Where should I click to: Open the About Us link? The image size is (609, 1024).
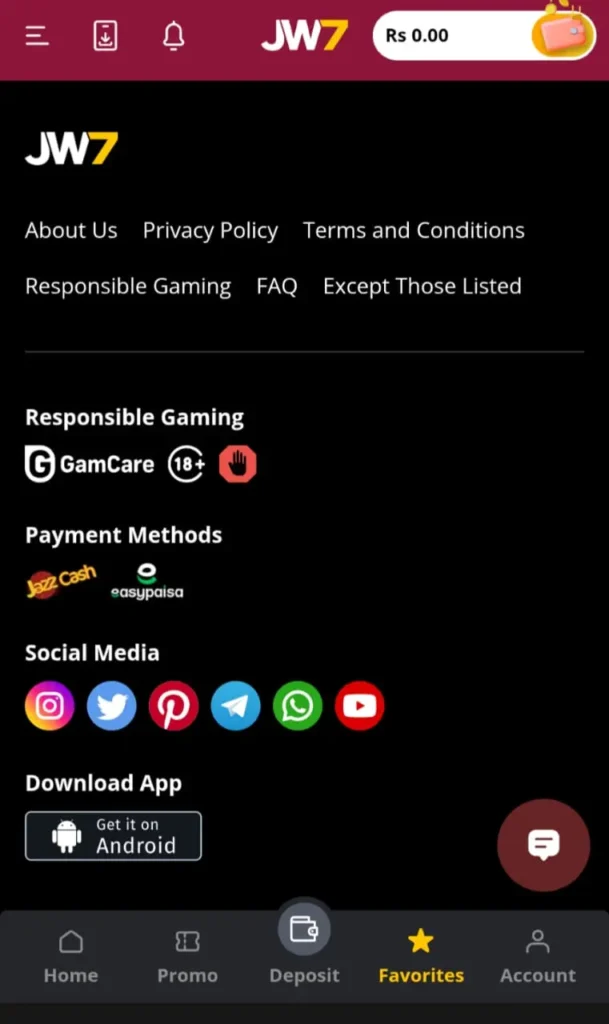click(x=71, y=230)
